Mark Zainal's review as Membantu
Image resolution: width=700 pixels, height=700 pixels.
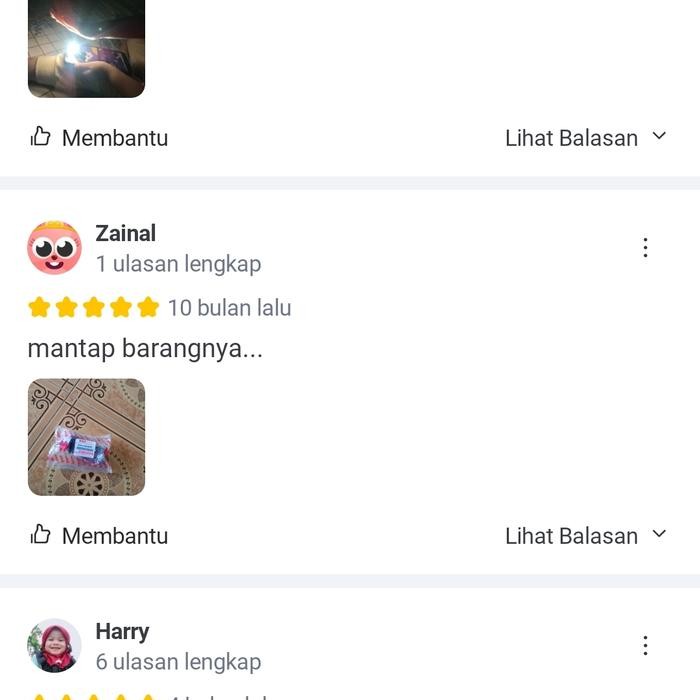98,535
